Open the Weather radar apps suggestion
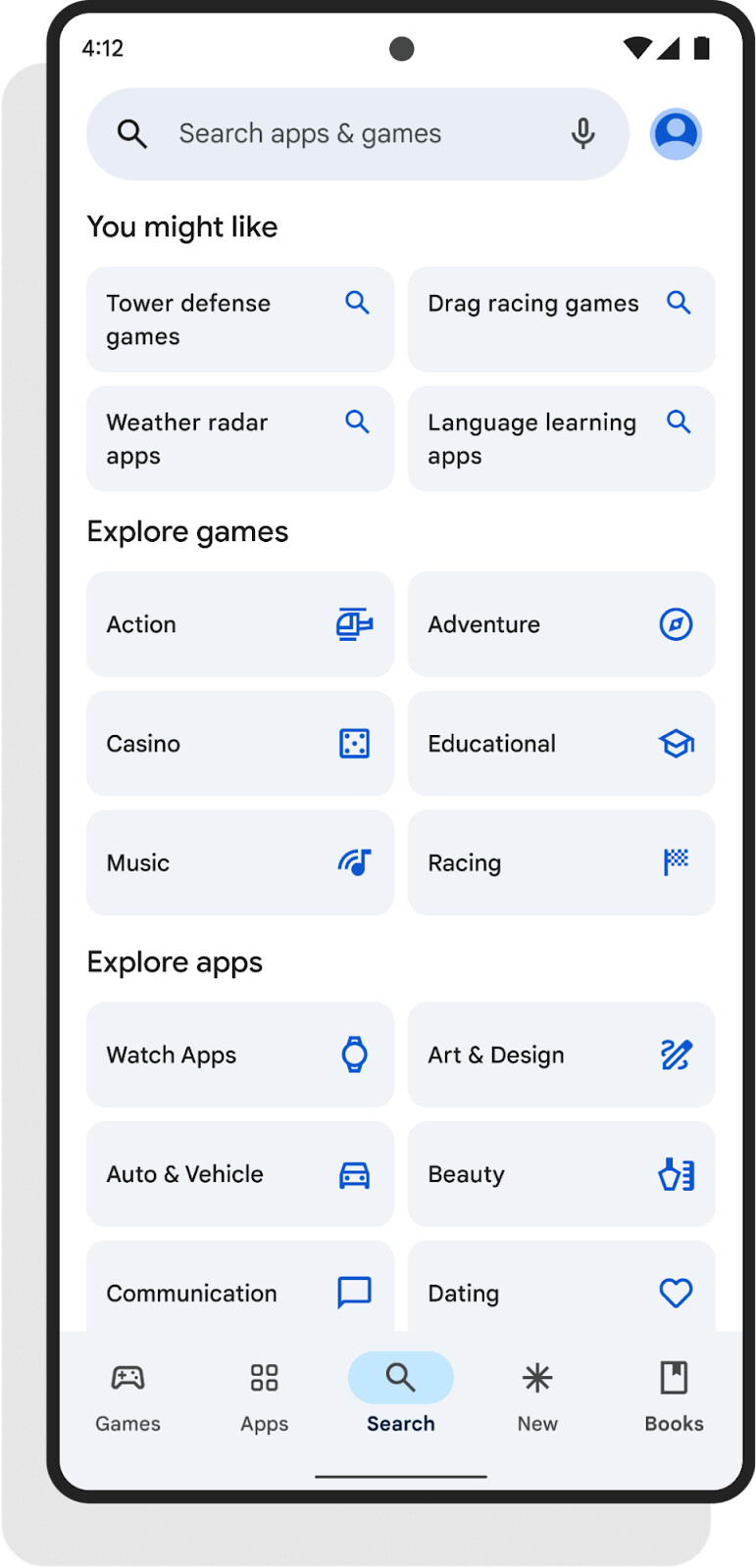Screen dimensions: 756x1568 239,439
